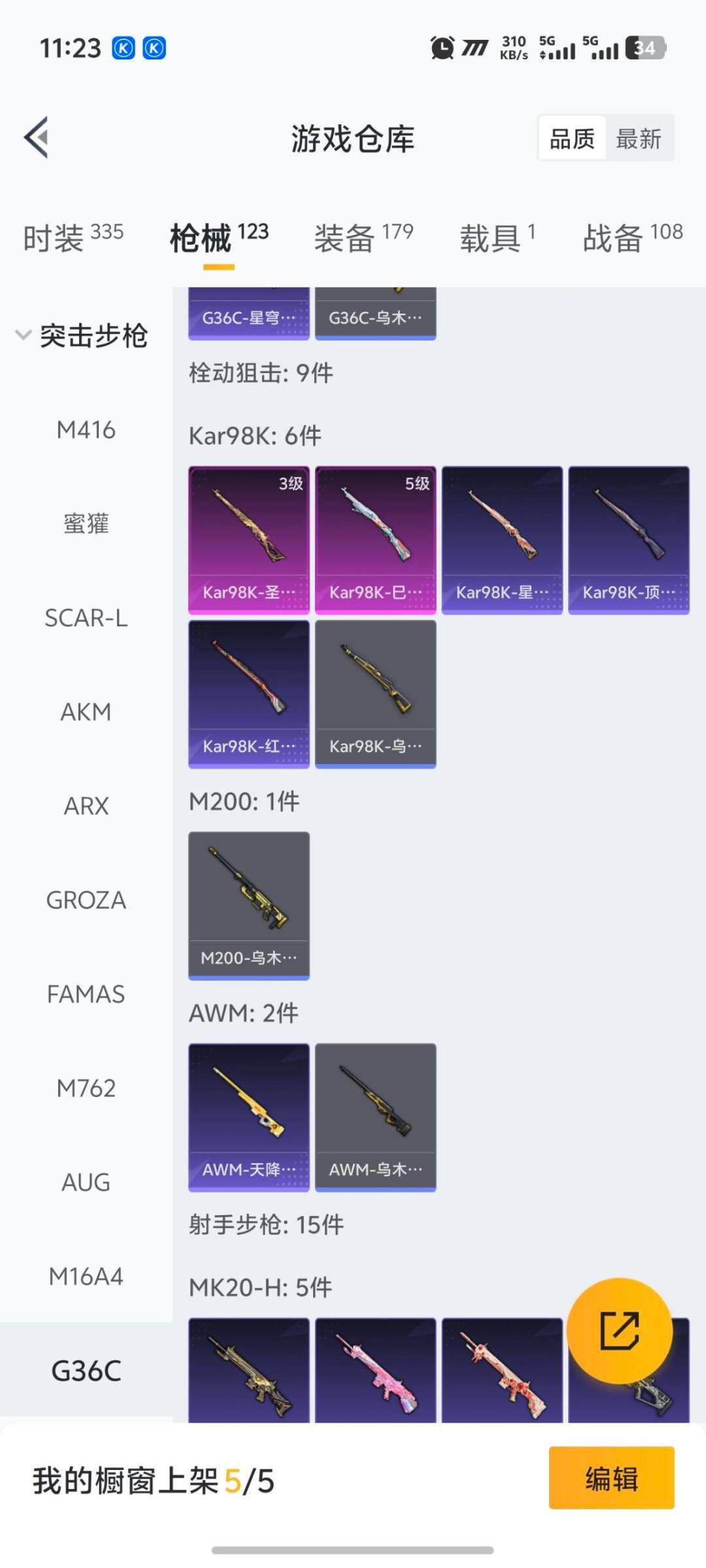The height and width of the screenshot is (1568, 706).
Task: Jump to the M762 section
Action: pos(86,1088)
